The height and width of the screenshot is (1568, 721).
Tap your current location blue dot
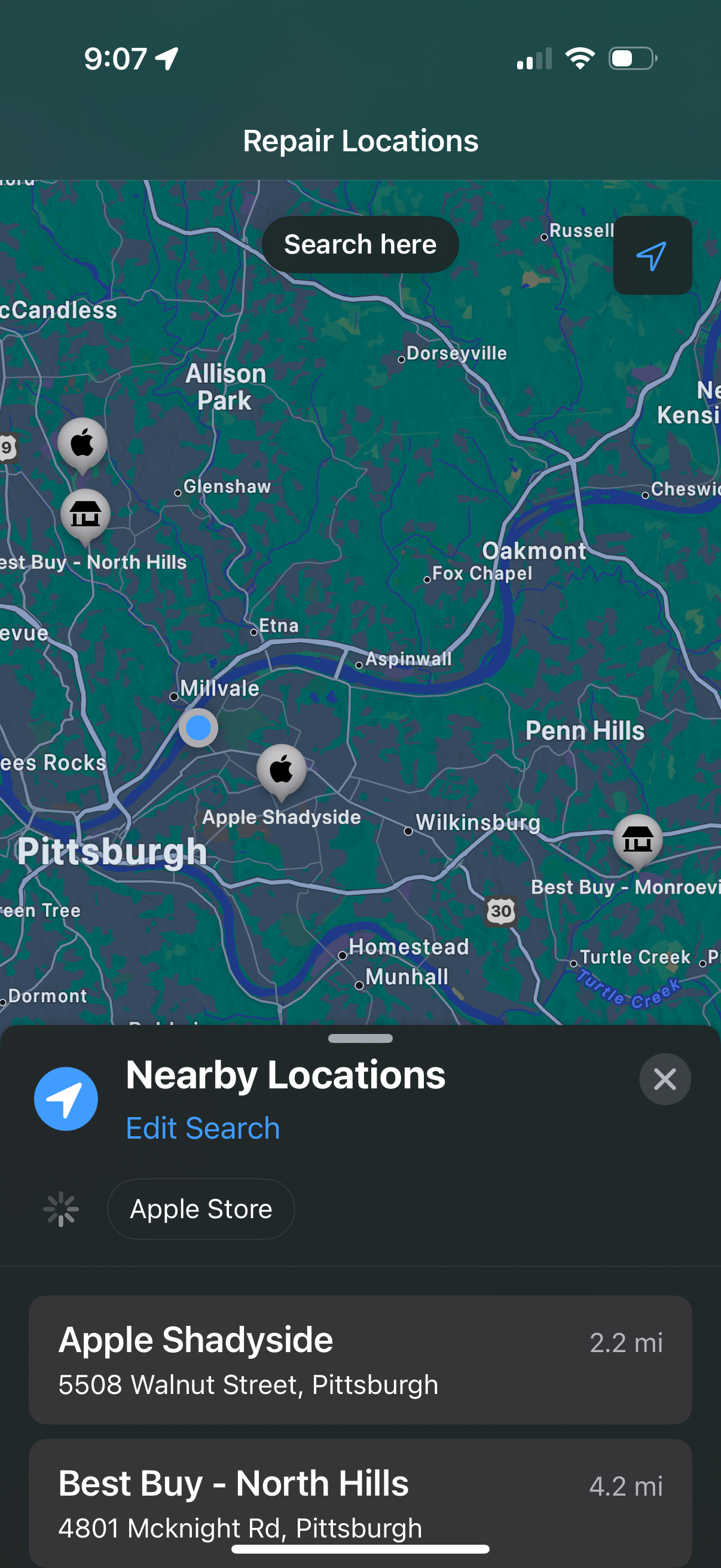pyautogui.click(x=198, y=728)
